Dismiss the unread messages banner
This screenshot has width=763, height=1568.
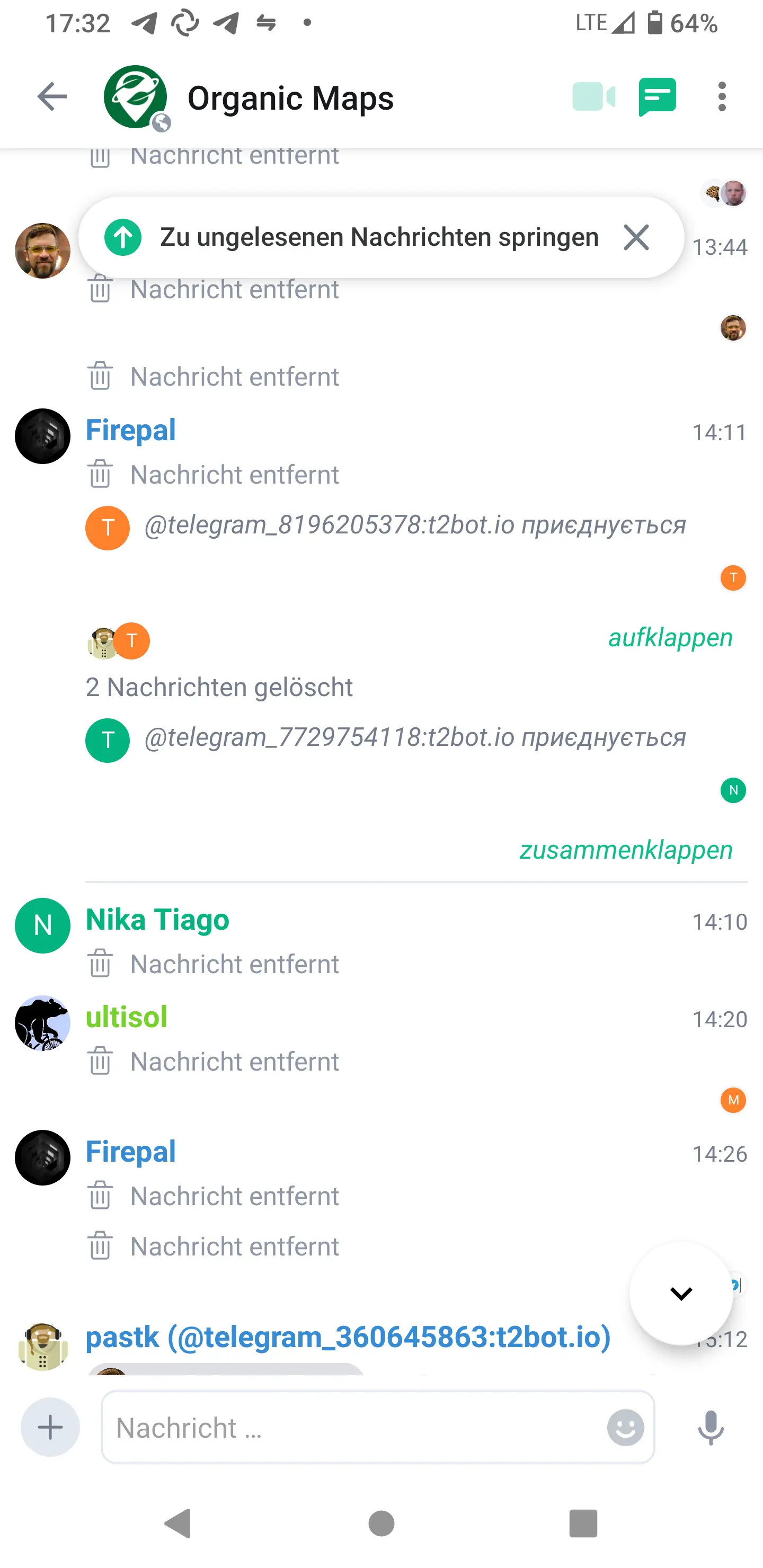pos(636,237)
